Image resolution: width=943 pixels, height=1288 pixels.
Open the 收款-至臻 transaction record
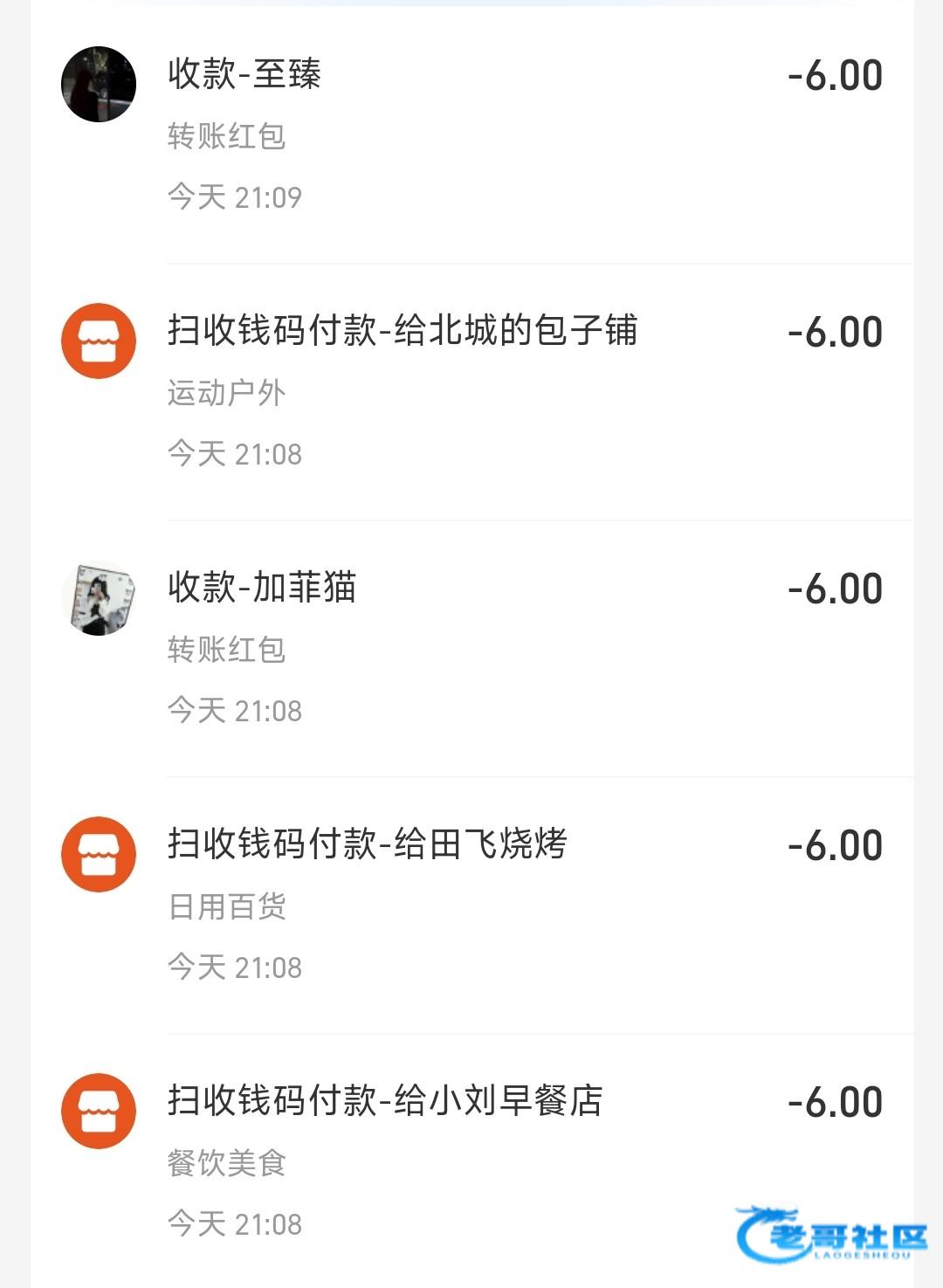[471, 135]
